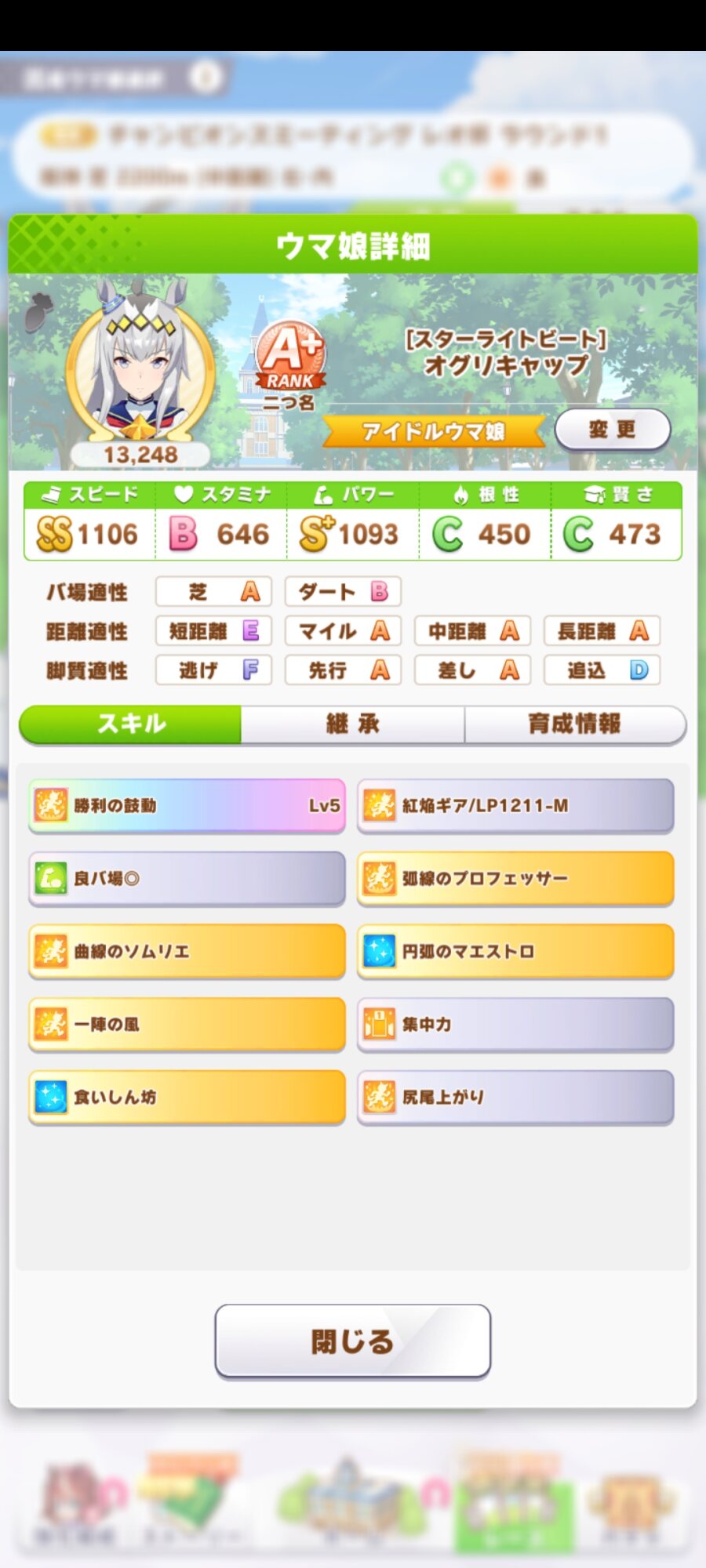706x1568 pixels.
Task: Open skill 良バ場◎ details
Action: click(x=187, y=878)
